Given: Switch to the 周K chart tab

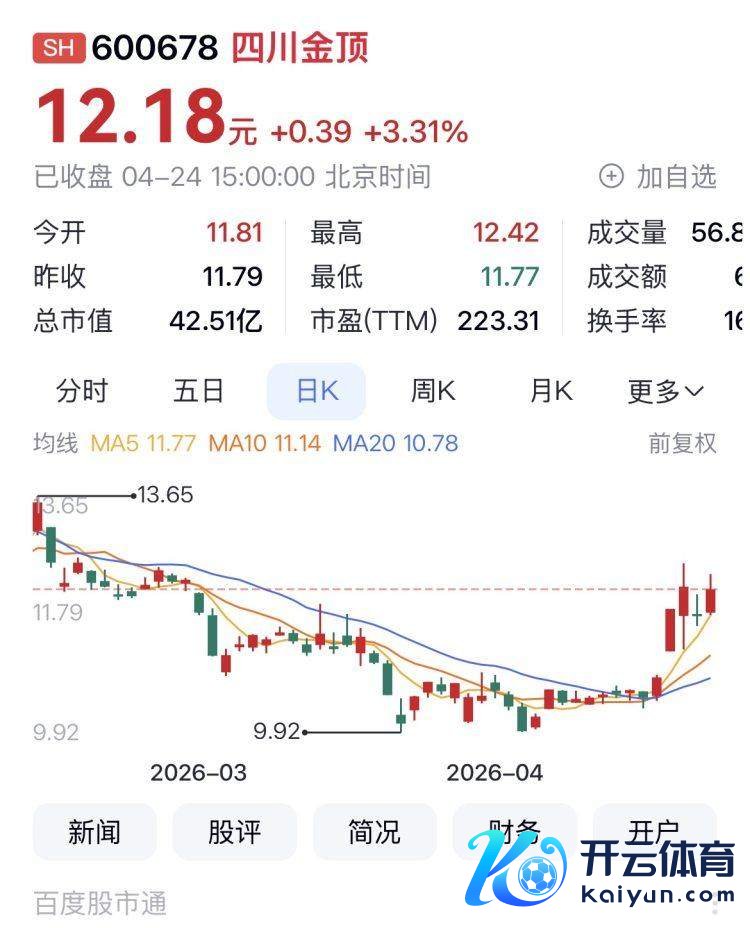Looking at the screenshot, I should 433,391.
